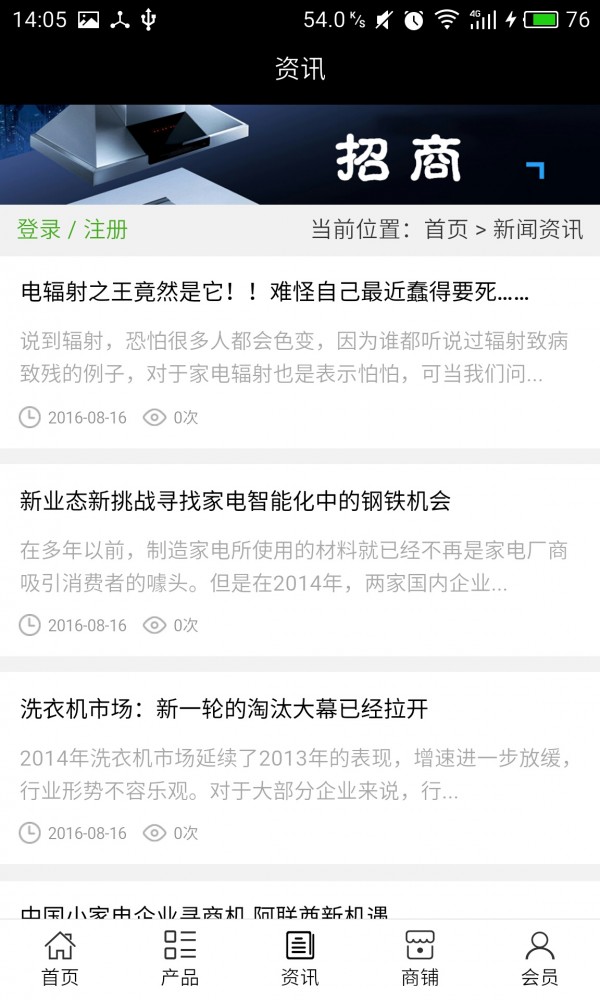Read the article 新业态新挑战寻找家电智能化中的钢铁机会
Image resolution: width=600 pixels, height=1000 pixels.
tap(236, 501)
